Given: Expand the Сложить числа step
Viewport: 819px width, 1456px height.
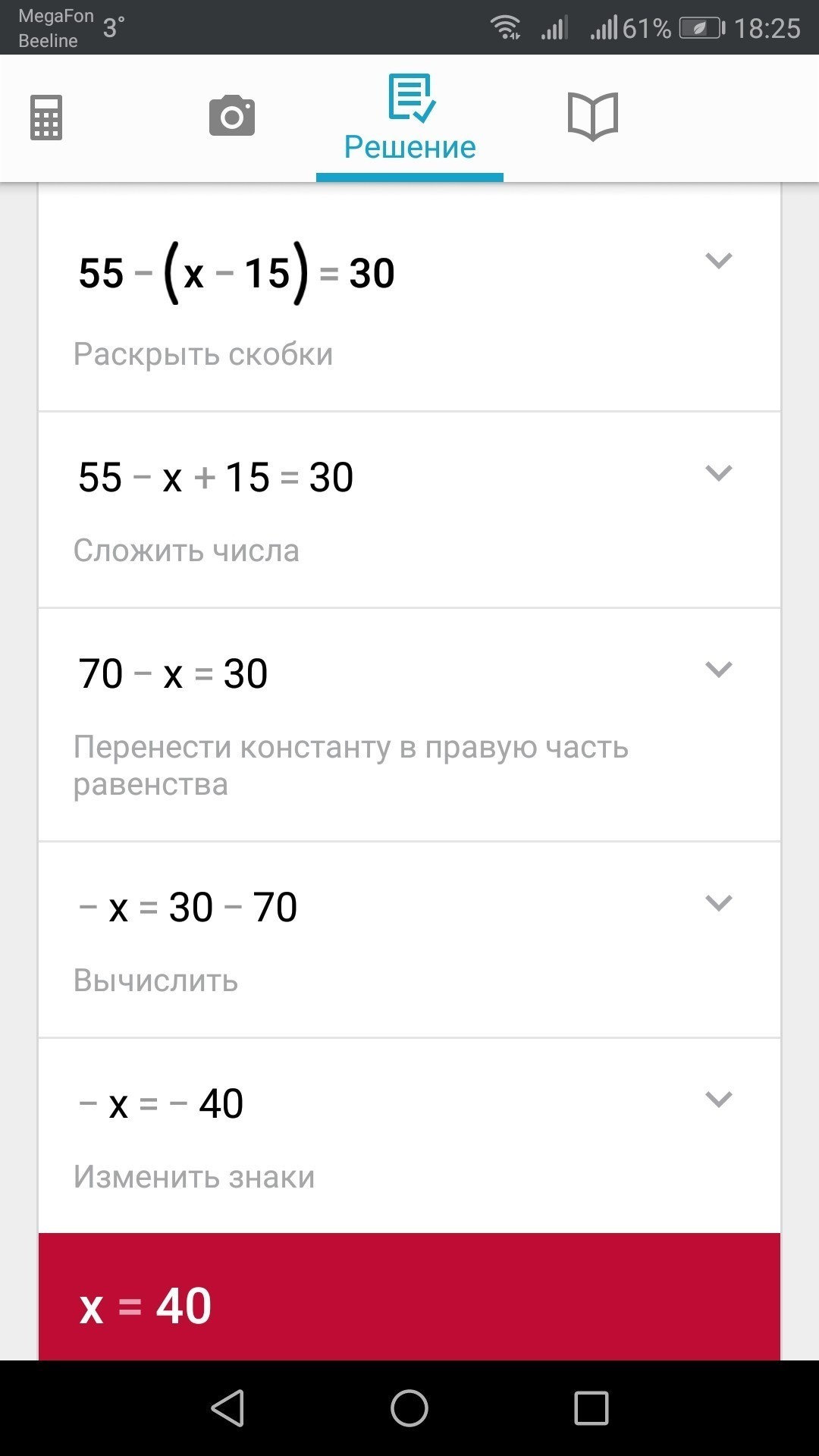Looking at the screenshot, I should coord(718,472).
